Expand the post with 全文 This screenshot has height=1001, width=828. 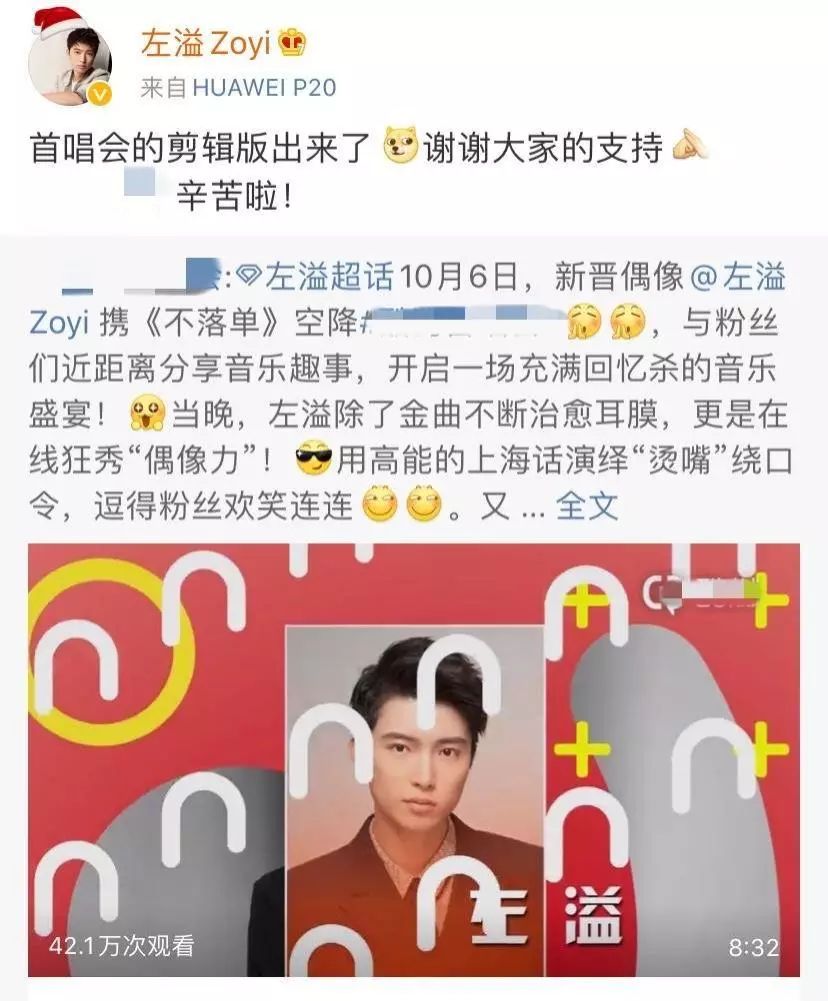click(587, 507)
